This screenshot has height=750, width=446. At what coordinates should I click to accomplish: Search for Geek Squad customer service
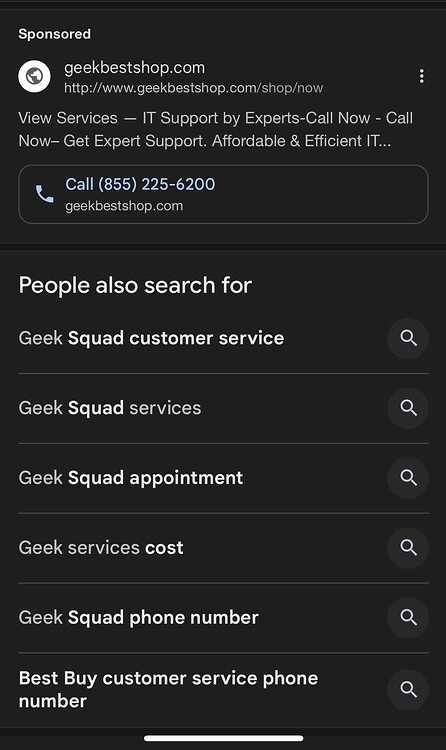click(223, 338)
